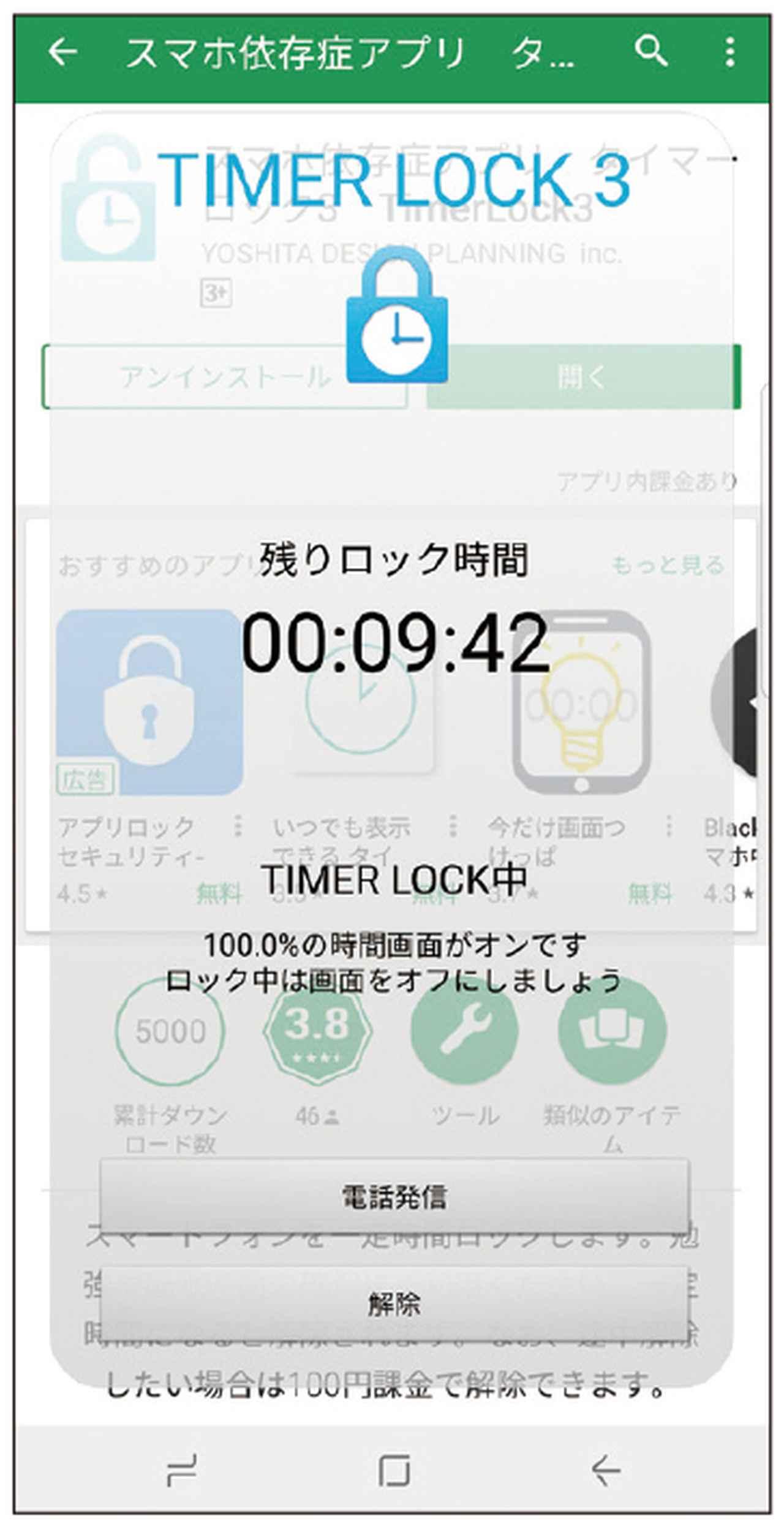The height and width of the screenshot is (1532, 784).
Task: Go back using the app bar arrow
Action: [x=62, y=51]
